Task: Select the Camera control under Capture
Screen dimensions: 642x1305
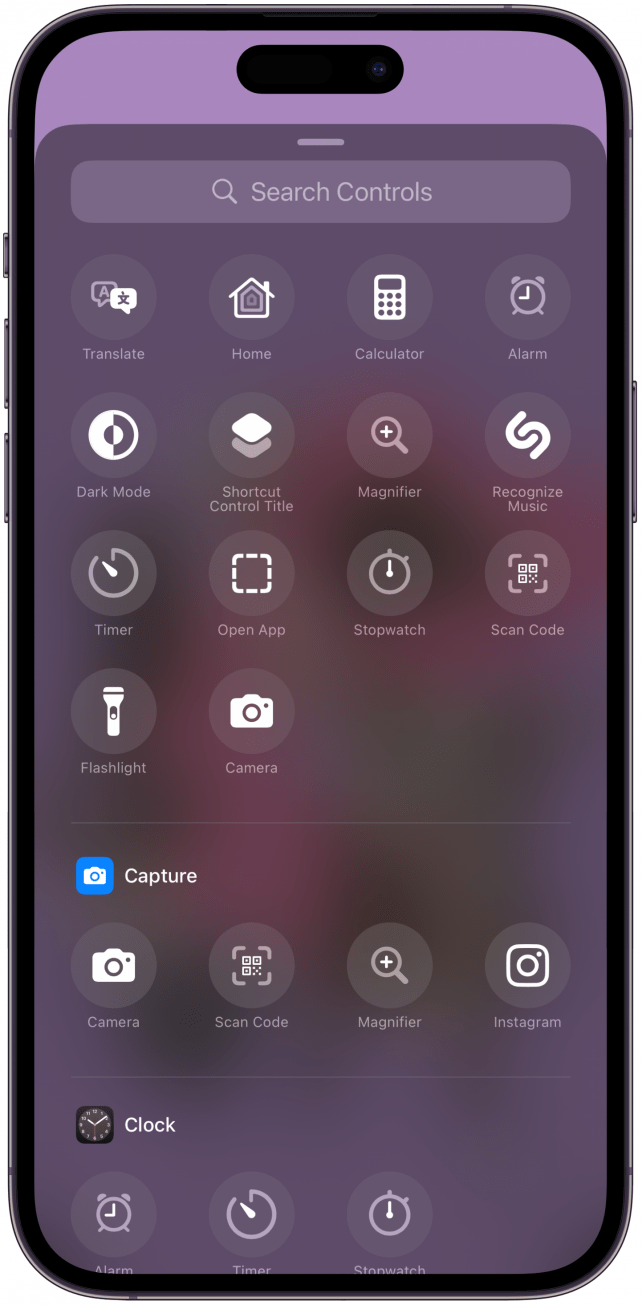Action: coord(114,966)
